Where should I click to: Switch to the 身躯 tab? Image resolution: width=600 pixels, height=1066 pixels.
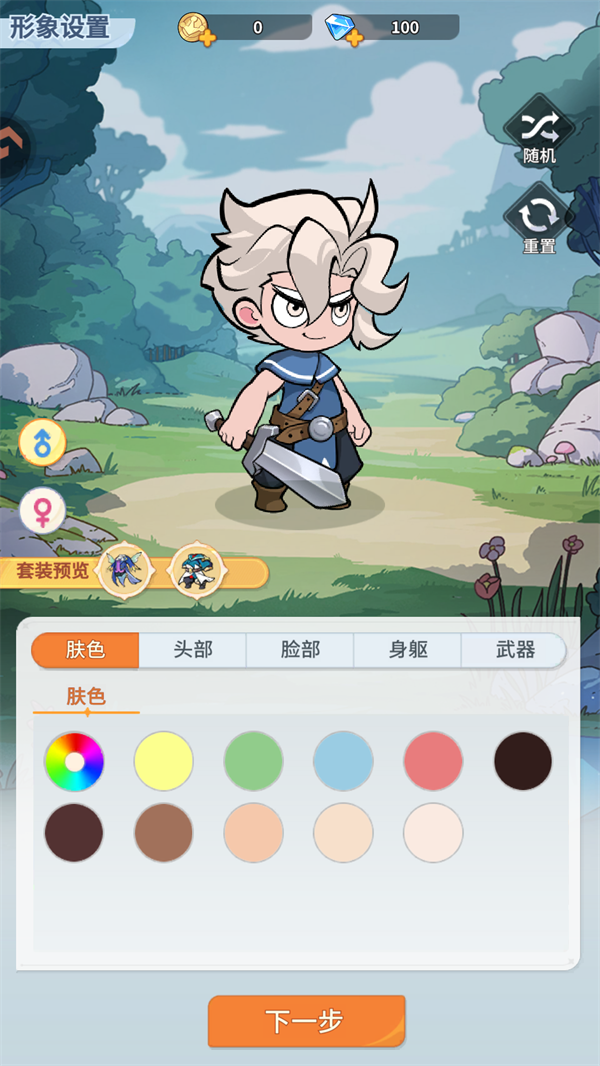(408, 650)
